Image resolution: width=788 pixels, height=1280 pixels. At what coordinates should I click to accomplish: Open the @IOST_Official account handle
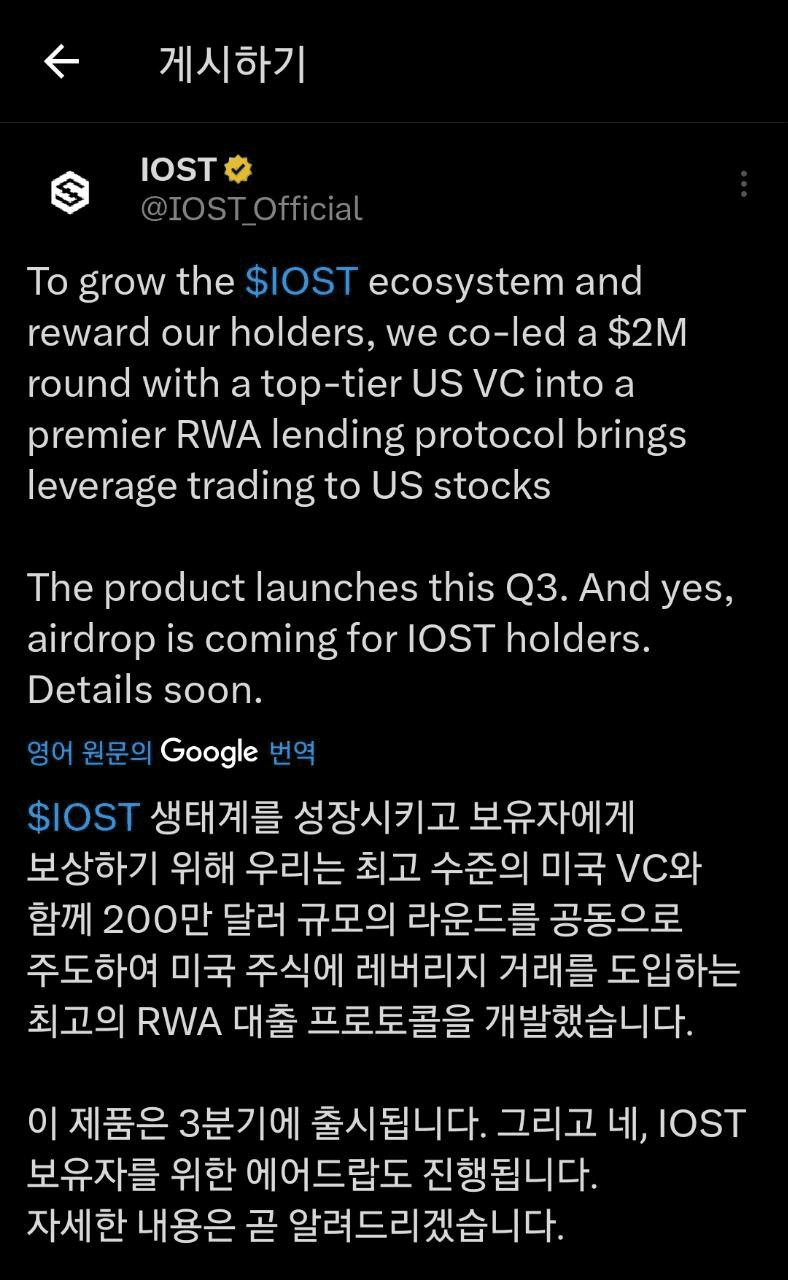pyautogui.click(x=251, y=209)
